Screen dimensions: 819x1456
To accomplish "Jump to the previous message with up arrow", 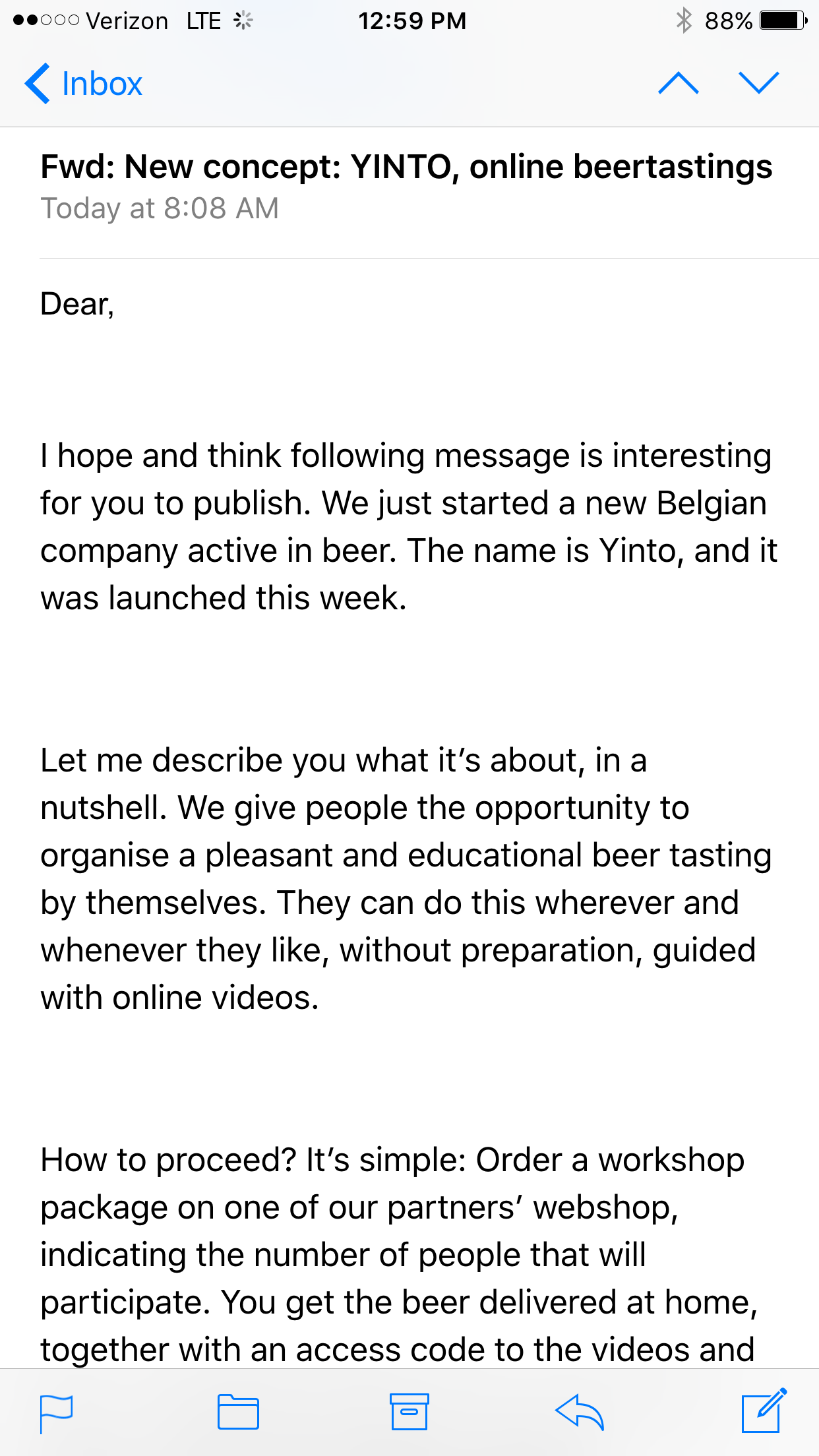I will (x=679, y=83).
